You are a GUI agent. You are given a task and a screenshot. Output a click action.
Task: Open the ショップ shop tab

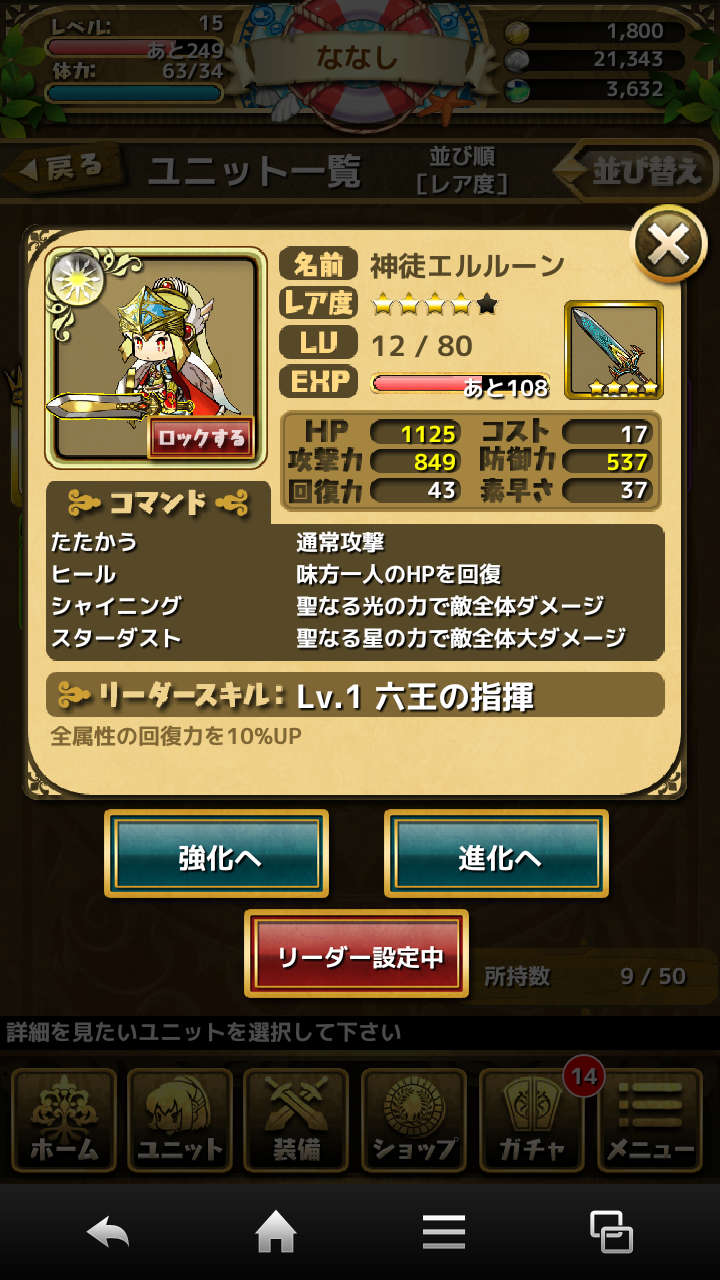414,1119
